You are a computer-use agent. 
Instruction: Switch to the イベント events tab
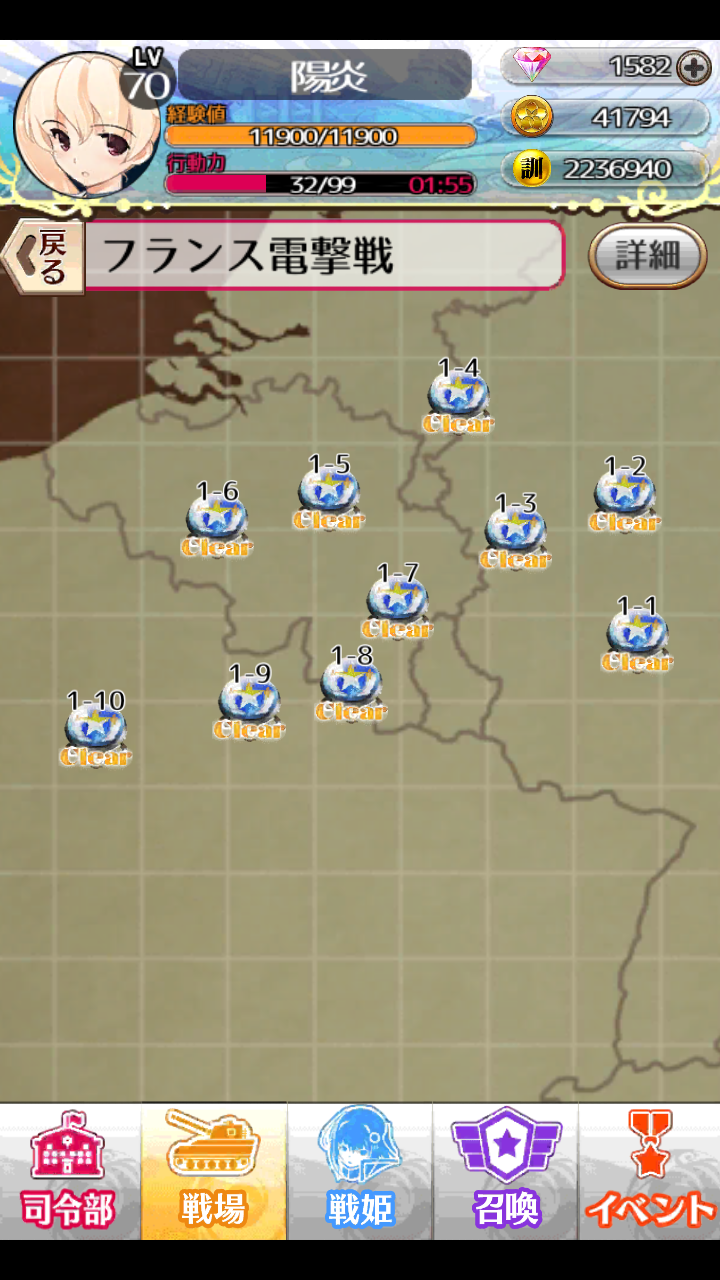pyautogui.click(x=649, y=1172)
